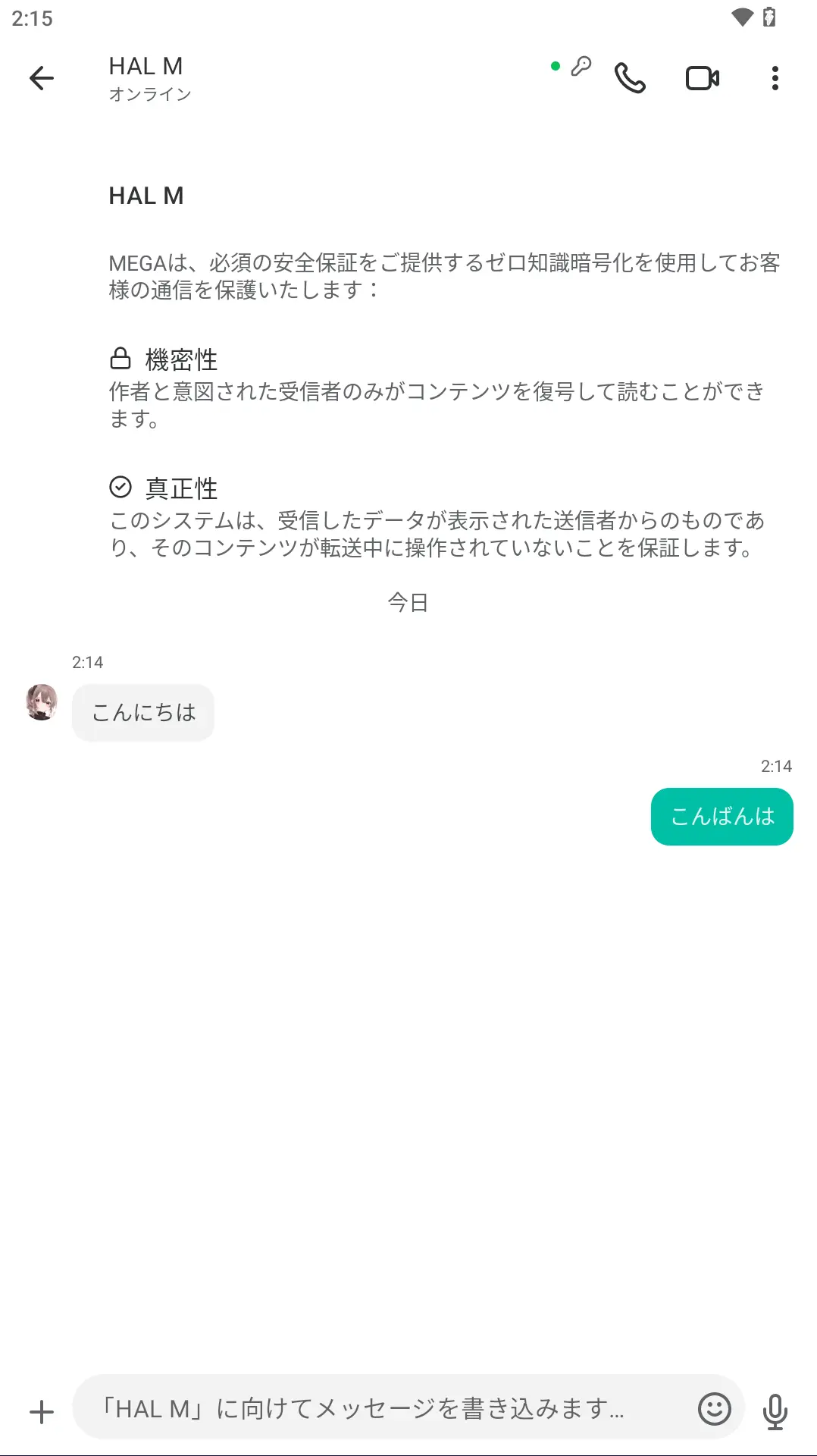817x1456 pixels.
Task: Open the emoji picker
Action: [713, 1407]
